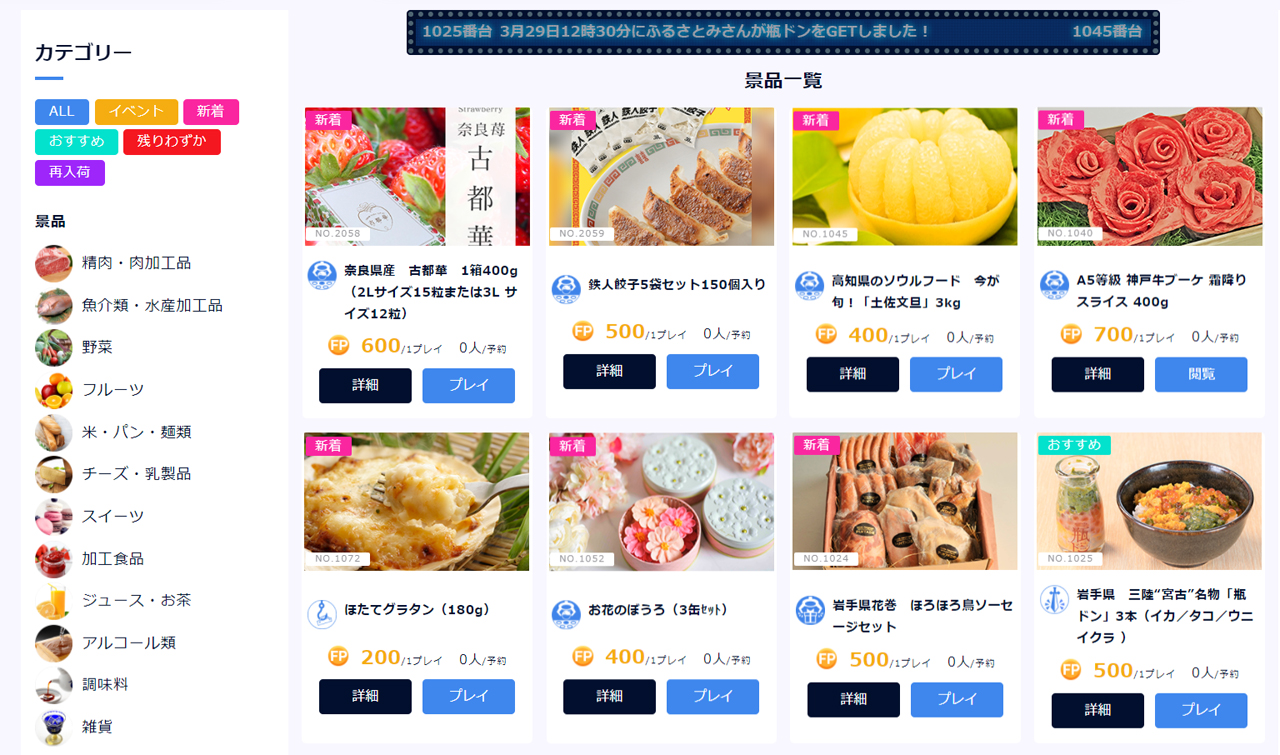Browse the 魚介類・水産加工品 category
This screenshot has height=755, width=1280.
coord(152,305)
